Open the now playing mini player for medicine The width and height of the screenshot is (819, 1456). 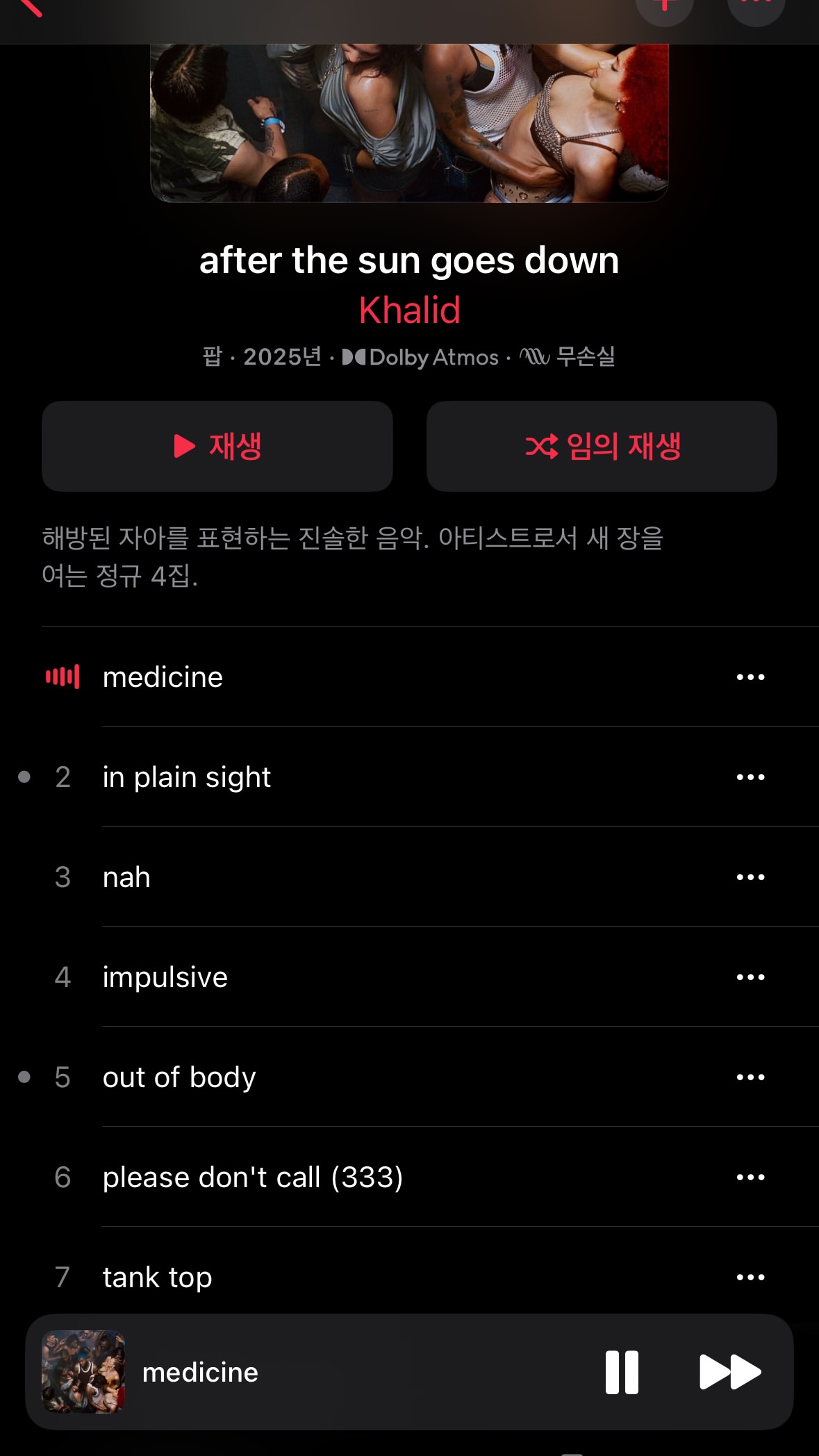[x=278, y=1372]
